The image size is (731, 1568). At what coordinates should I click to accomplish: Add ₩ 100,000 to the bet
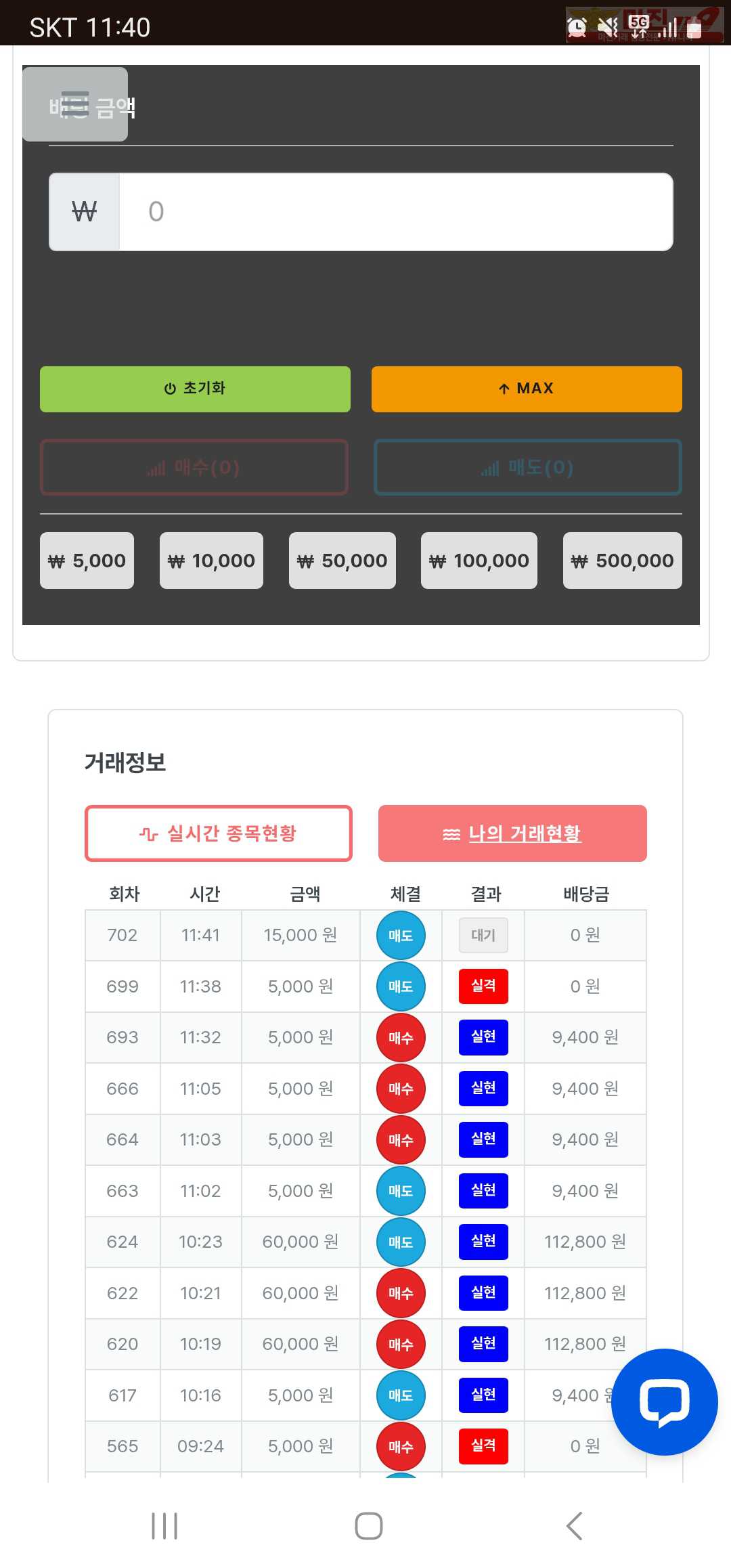(479, 561)
